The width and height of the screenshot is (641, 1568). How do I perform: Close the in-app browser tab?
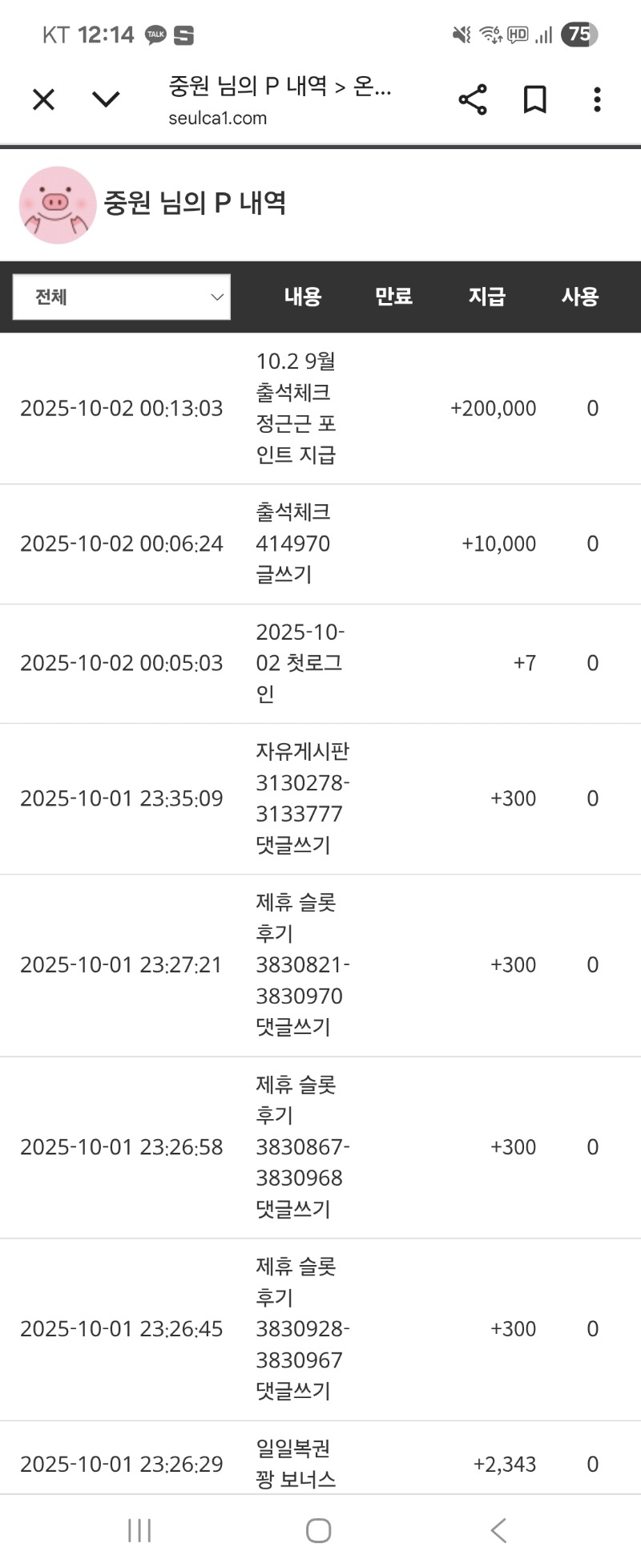43,99
